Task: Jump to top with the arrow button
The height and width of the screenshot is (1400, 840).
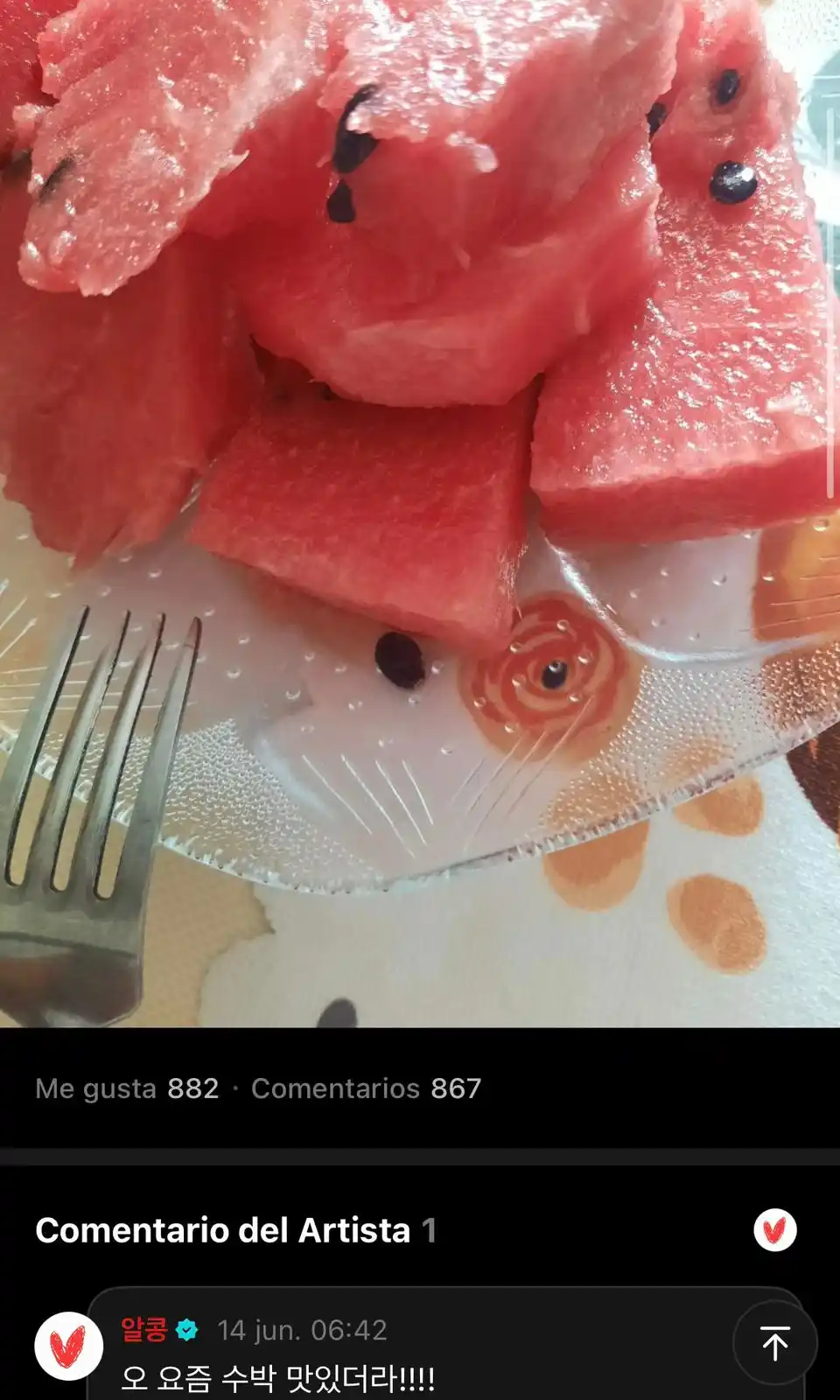Action: tap(774, 1343)
